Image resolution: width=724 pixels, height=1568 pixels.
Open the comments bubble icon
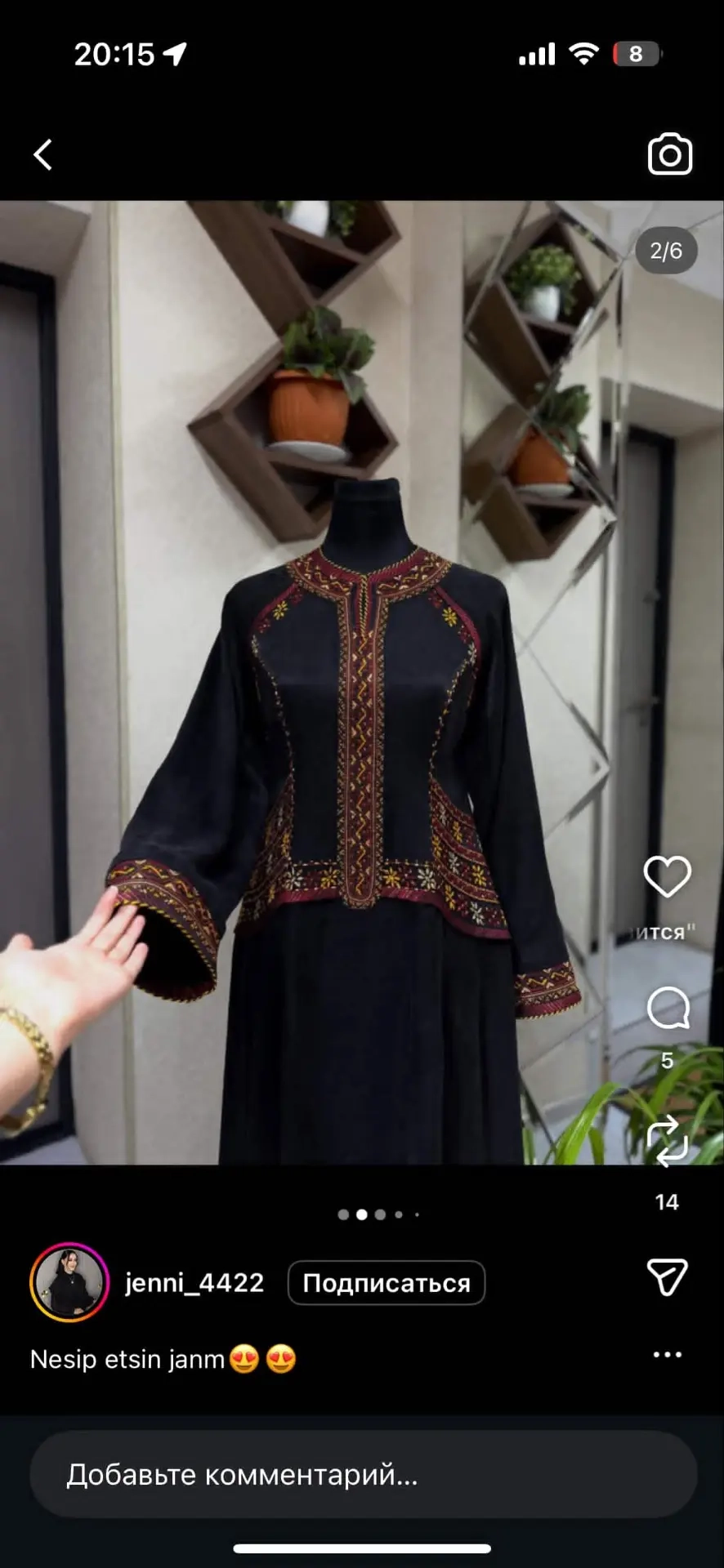click(x=668, y=1009)
